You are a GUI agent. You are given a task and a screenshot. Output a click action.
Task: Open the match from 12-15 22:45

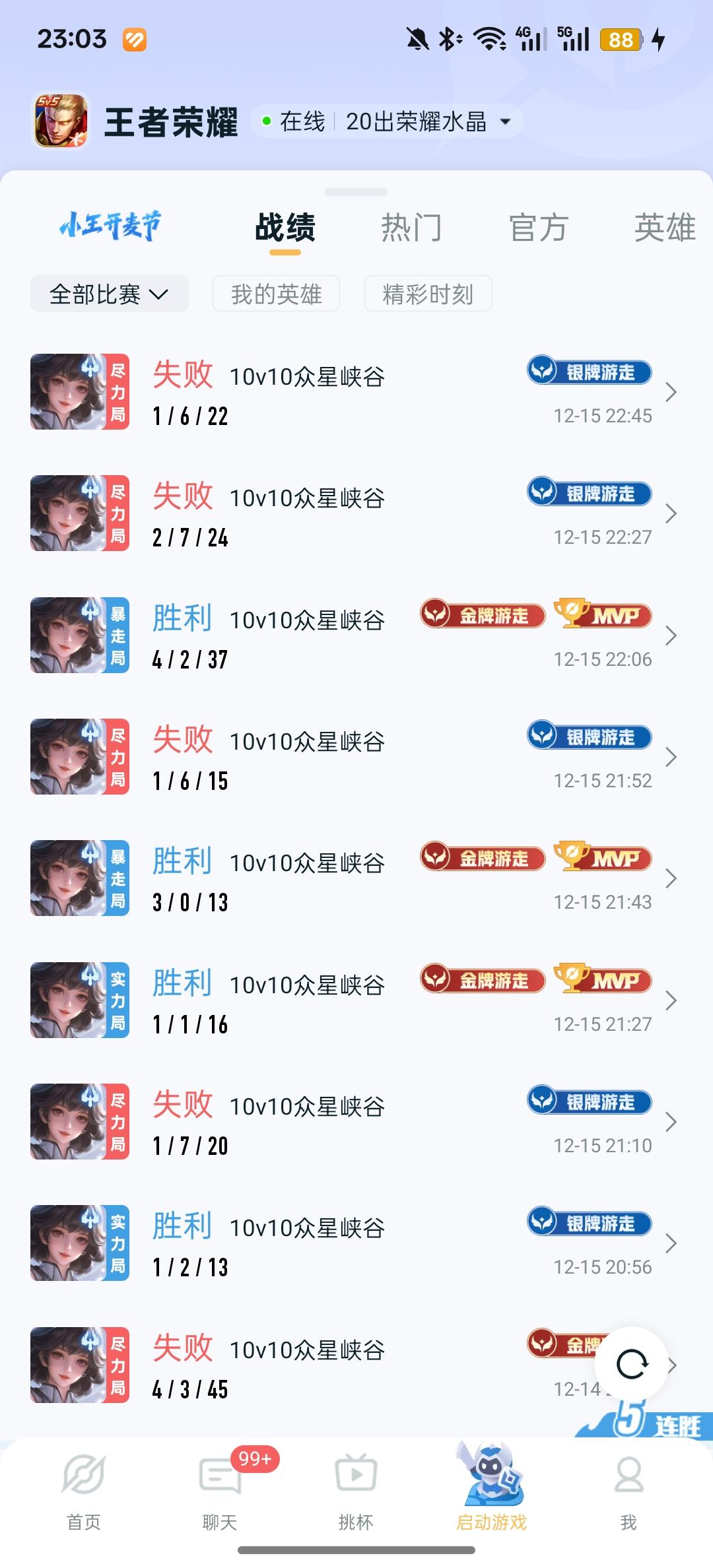[x=356, y=393]
